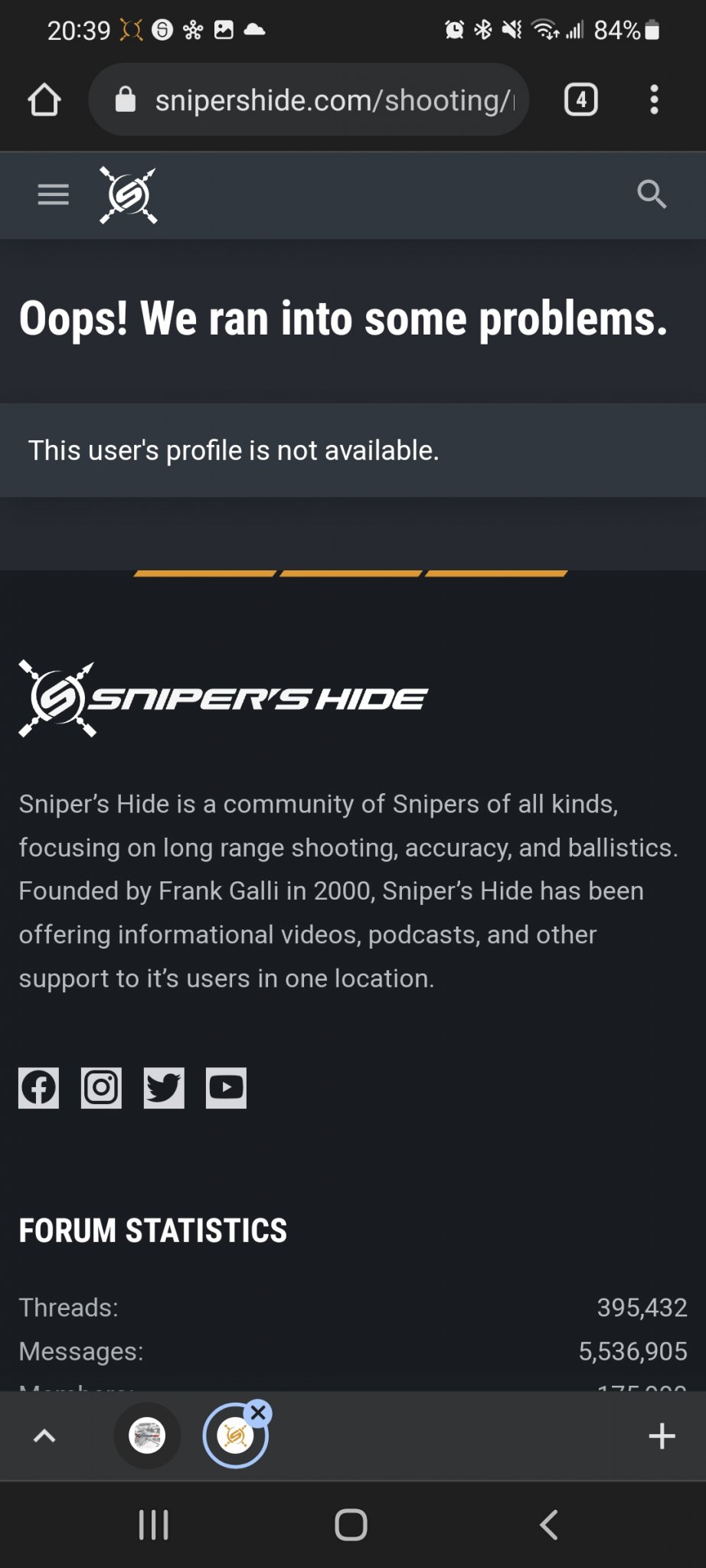The height and width of the screenshot is (1568, 706).
Task: Tap the Sniper's Hide logo in header
Action: tap(128, 195)
